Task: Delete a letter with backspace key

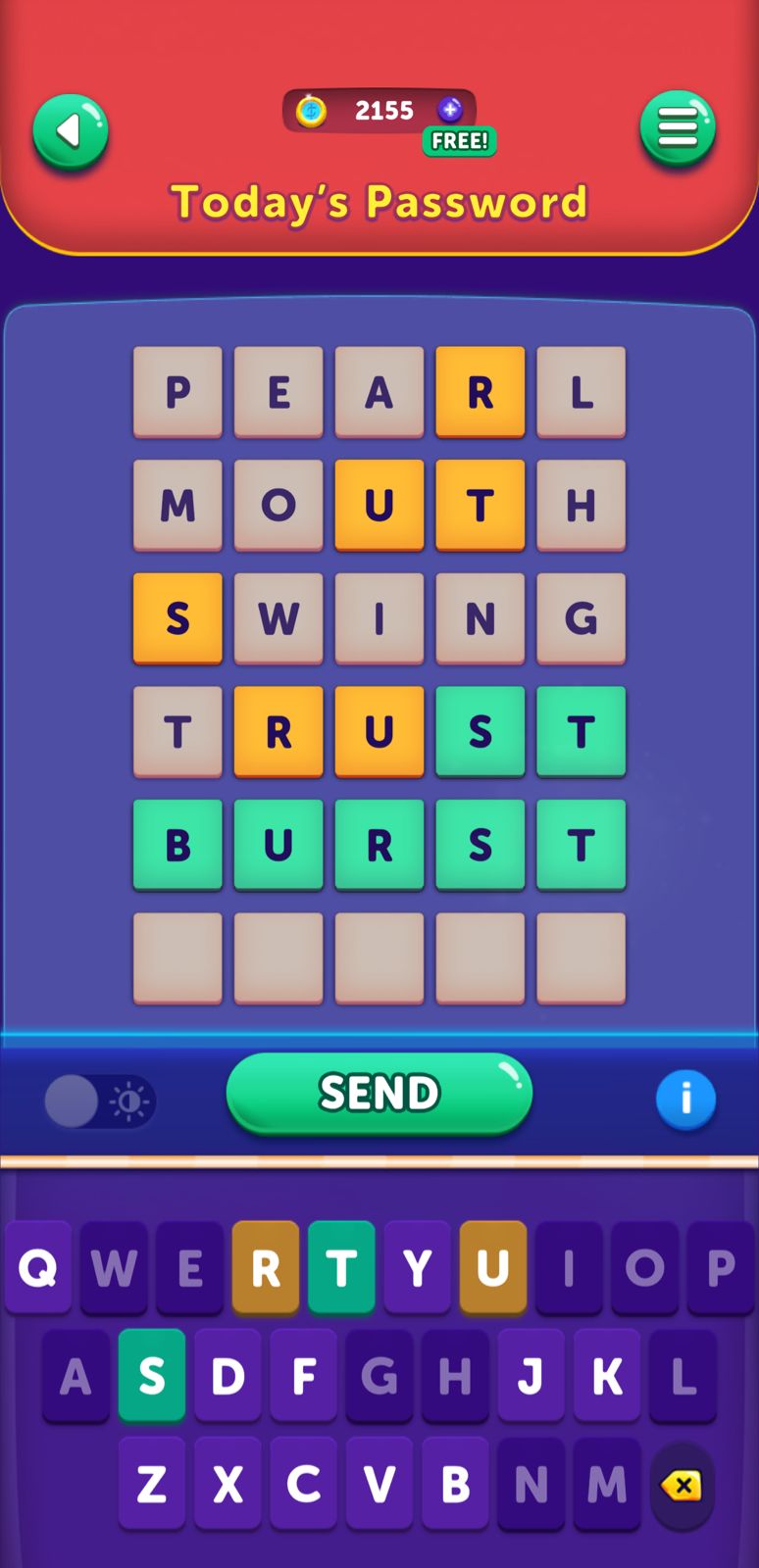Action: (682, 1486)
